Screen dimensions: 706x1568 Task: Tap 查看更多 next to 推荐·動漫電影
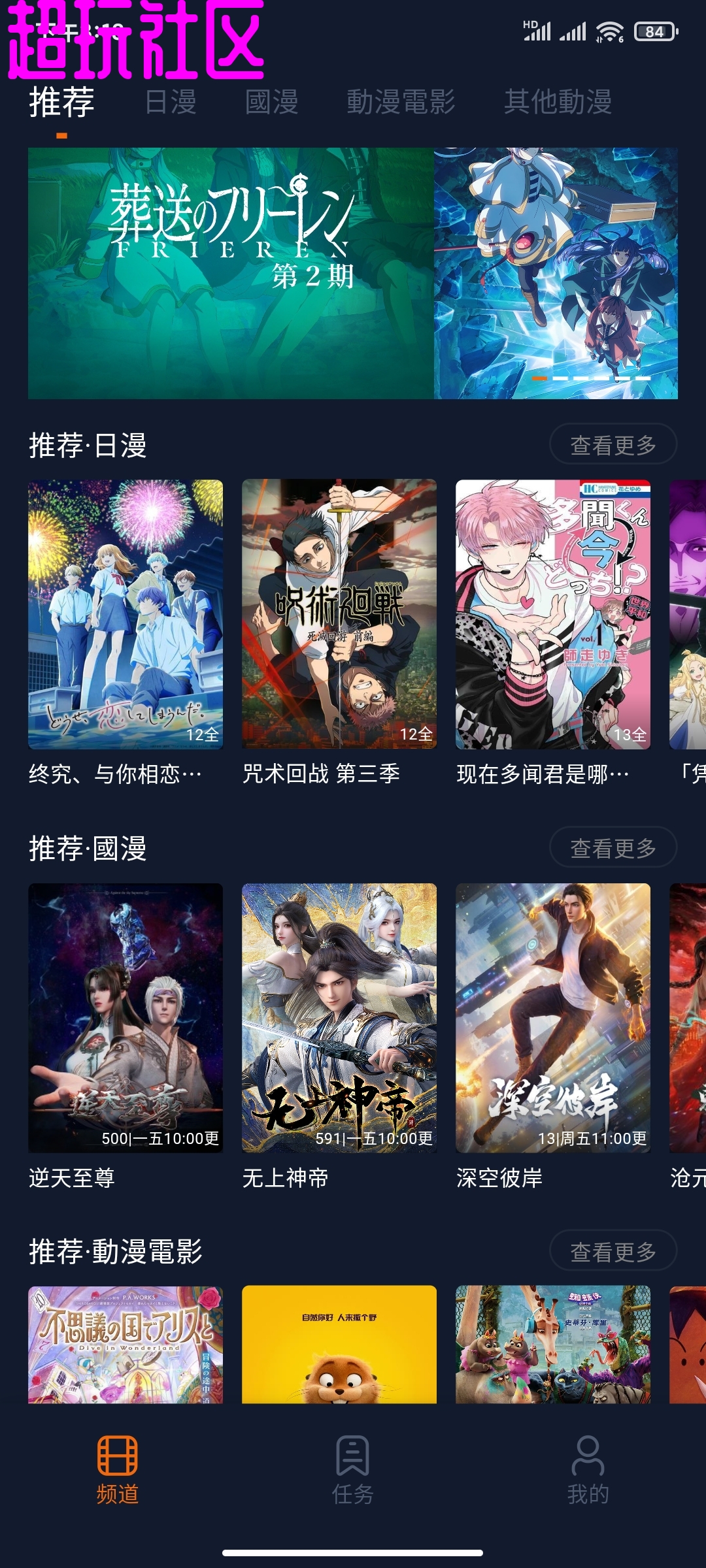[x=612, y=1250]
